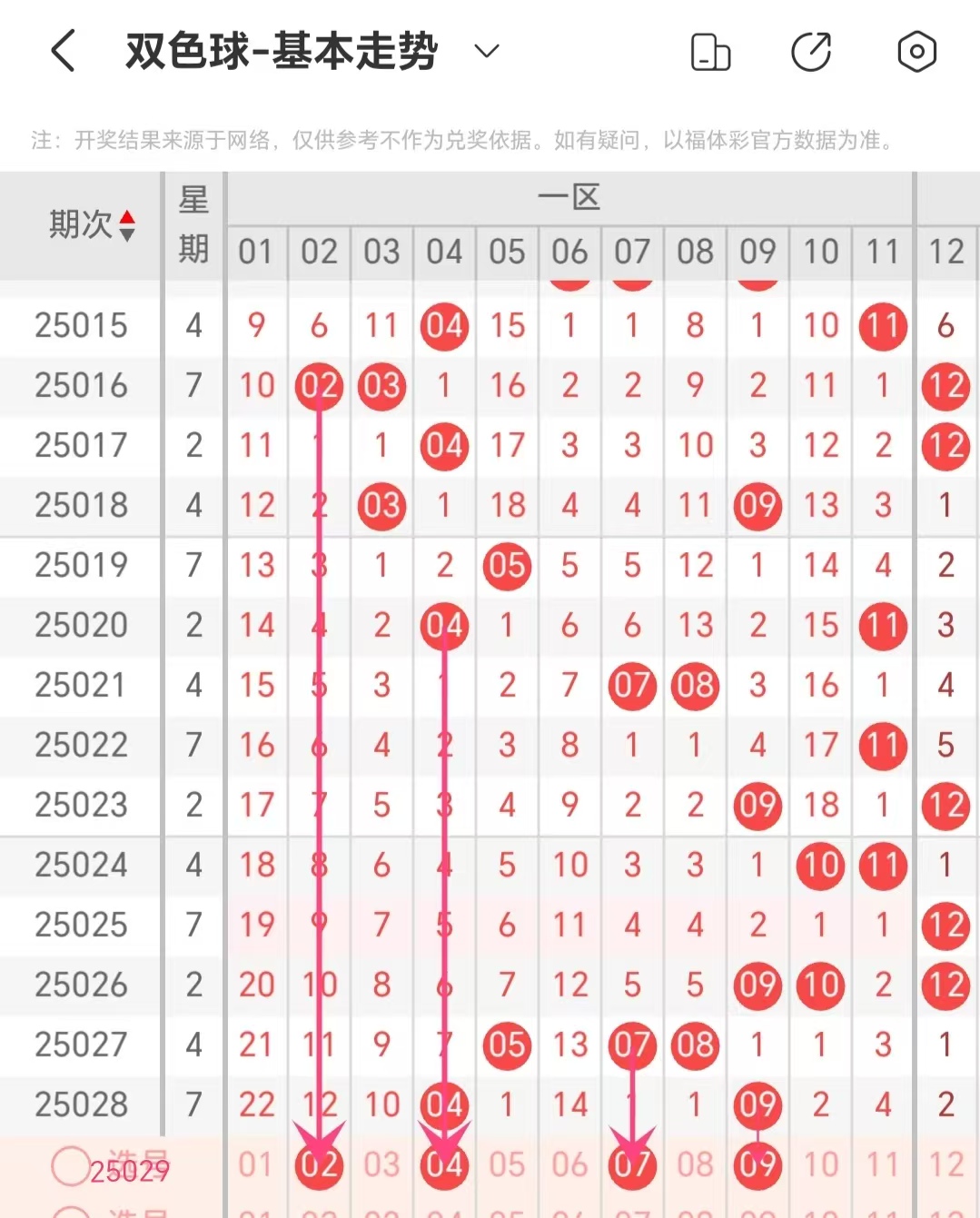Share this trend chart
This screenshot has height=1218, width=980.
coord(811,52)
